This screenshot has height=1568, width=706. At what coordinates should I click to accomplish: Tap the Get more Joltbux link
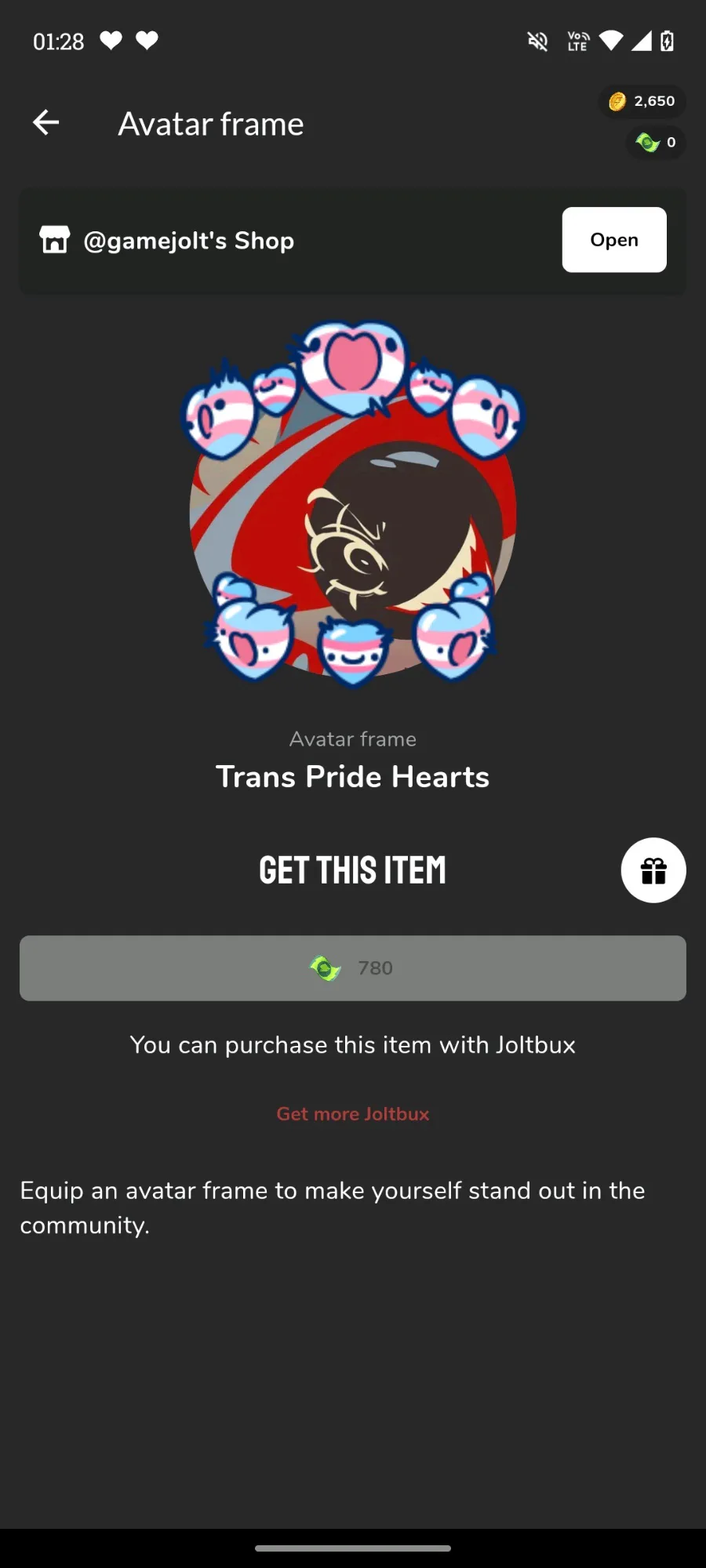click(x=353, y=1114)
